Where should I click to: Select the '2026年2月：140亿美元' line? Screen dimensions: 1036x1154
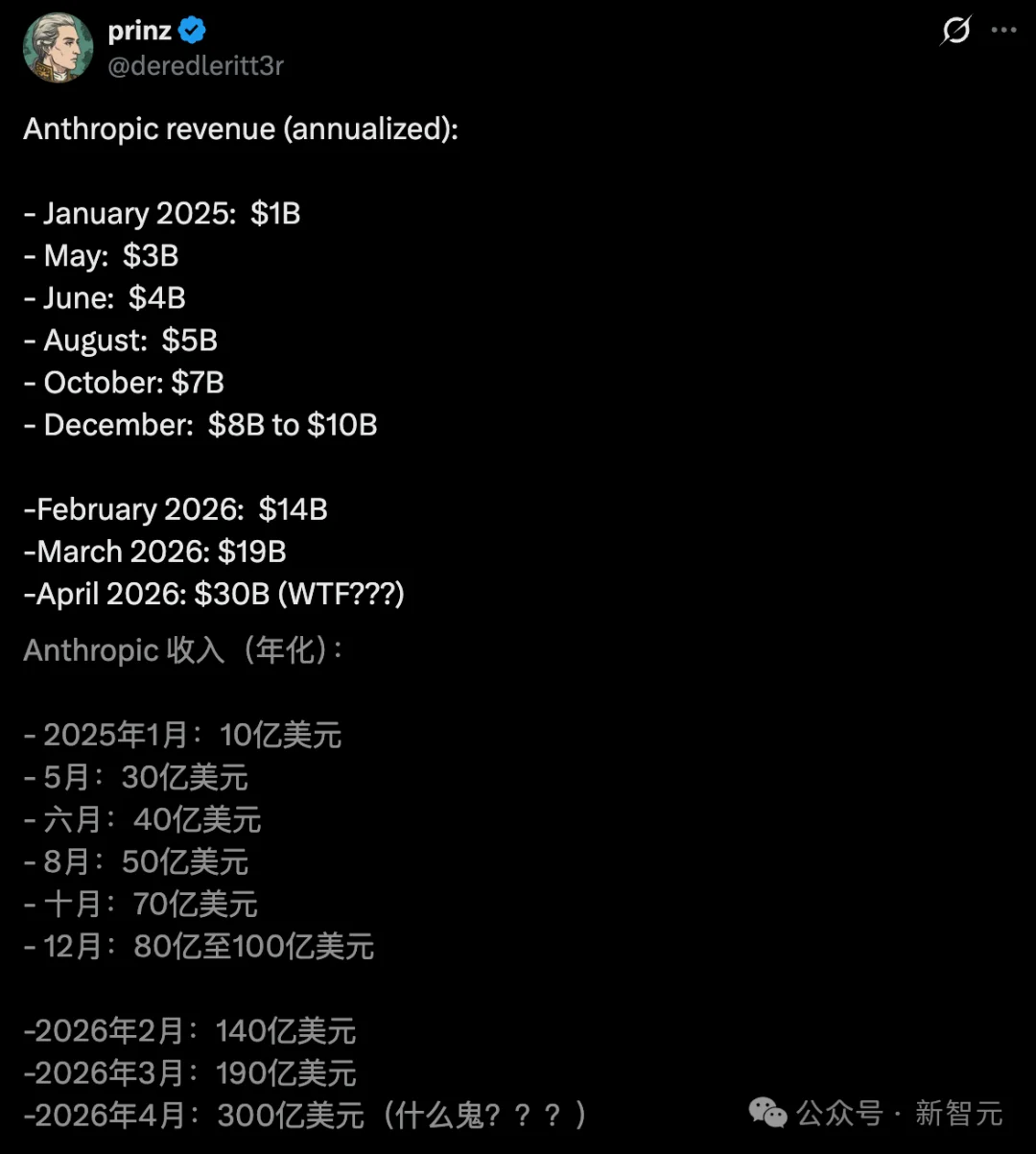pyautogui.click(x=190, y=1030)
